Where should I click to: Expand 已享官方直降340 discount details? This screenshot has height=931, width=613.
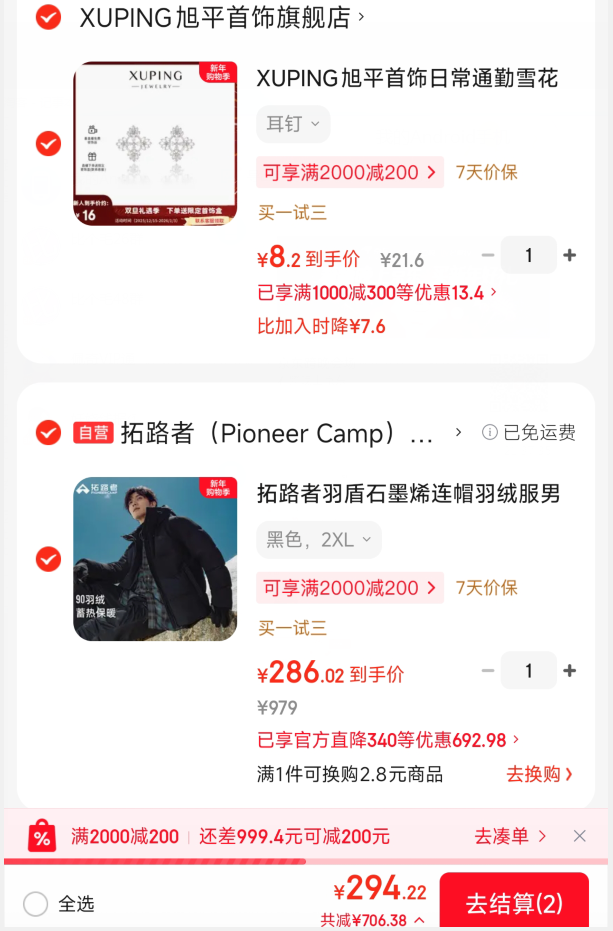click(388, 740)
